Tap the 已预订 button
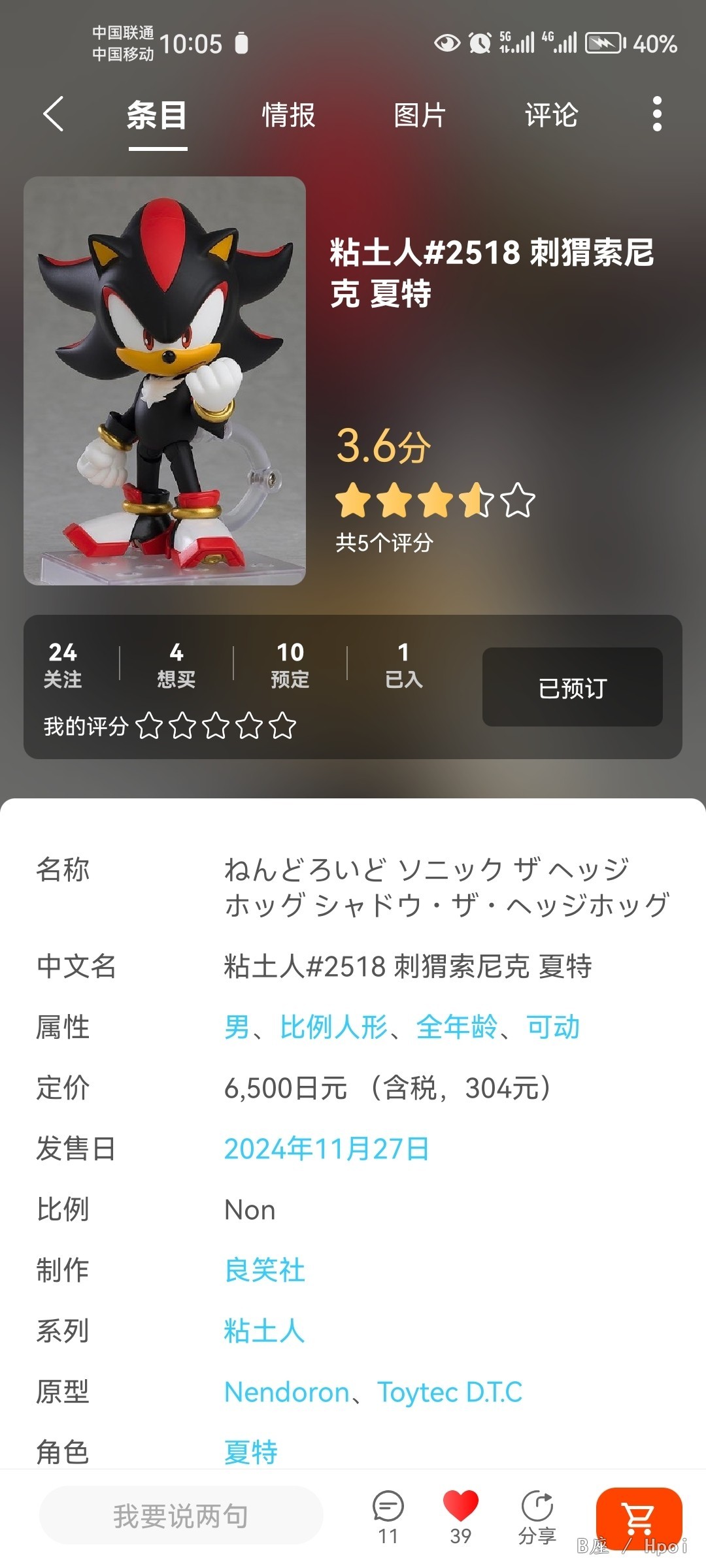This screenshot has width=706, height=1568. (572, 687)
